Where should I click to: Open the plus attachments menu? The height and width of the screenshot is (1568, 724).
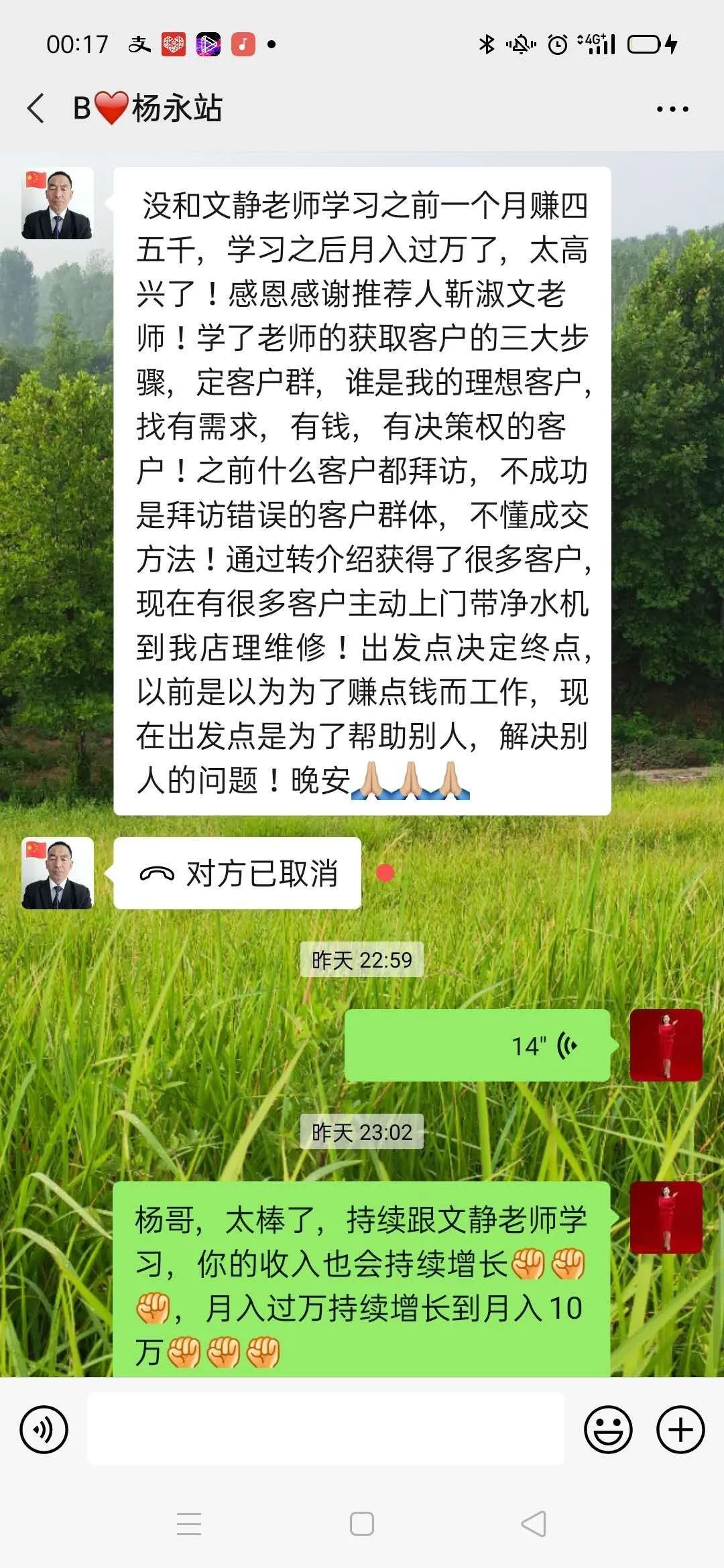click(680, 1429)
